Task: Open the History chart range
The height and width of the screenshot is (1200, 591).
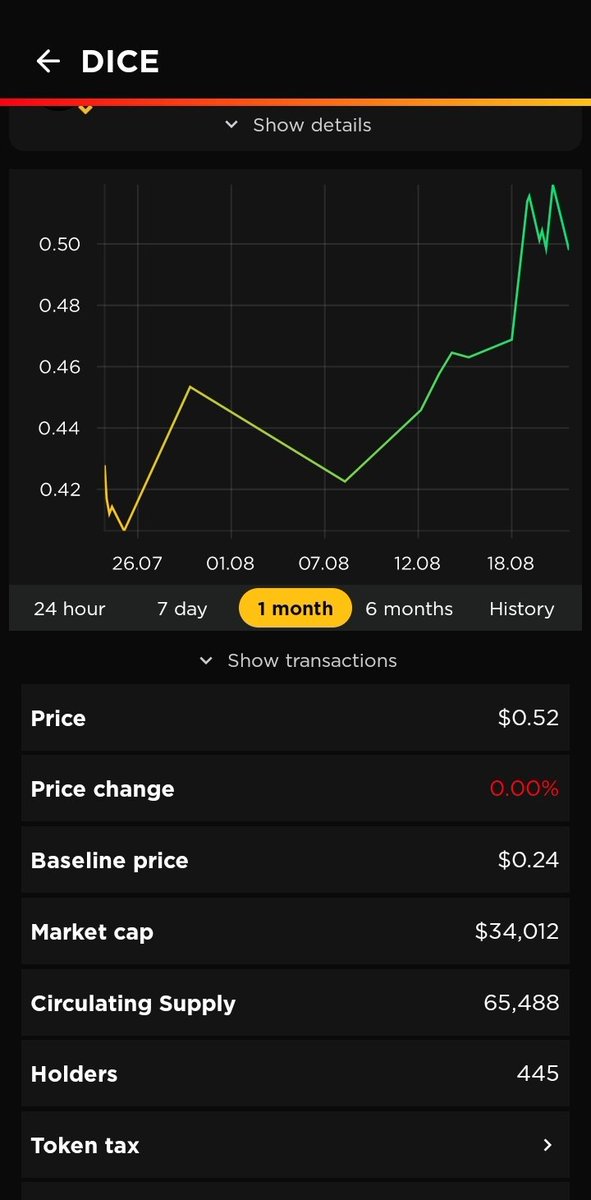Action: point(521,608)
